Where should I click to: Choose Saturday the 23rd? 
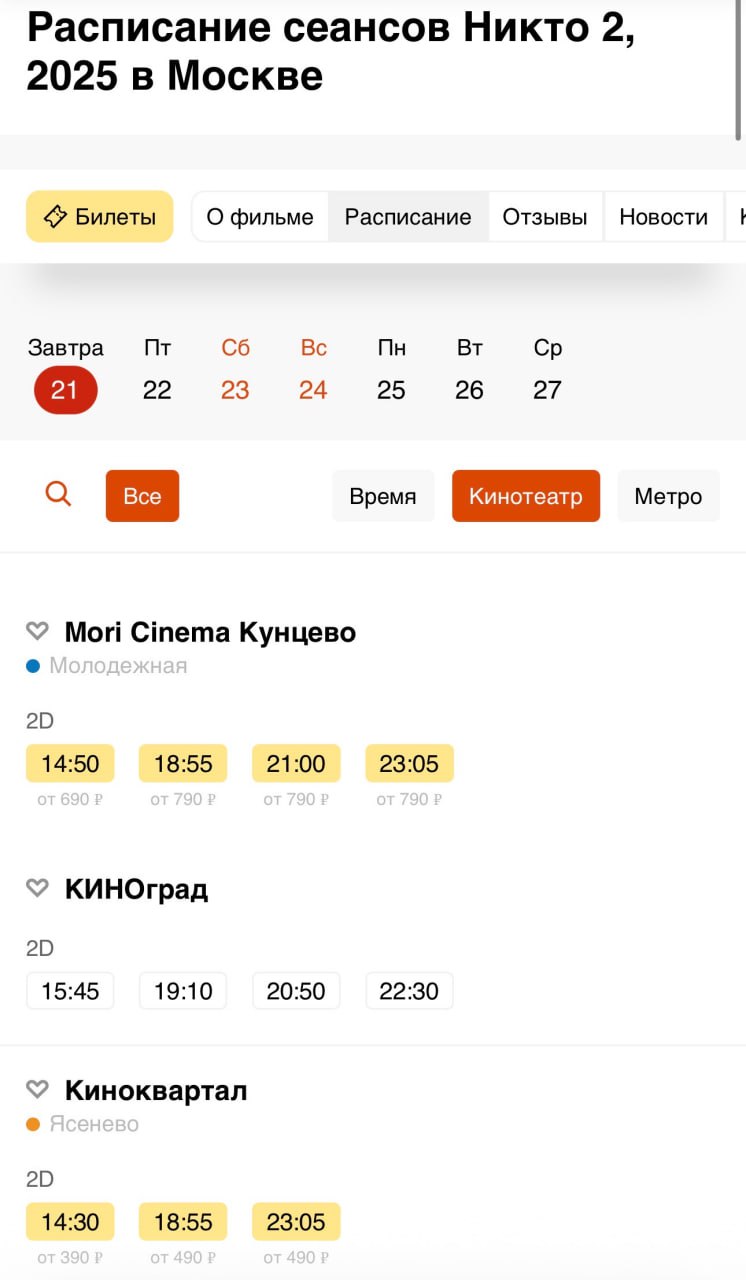(235, 389)
